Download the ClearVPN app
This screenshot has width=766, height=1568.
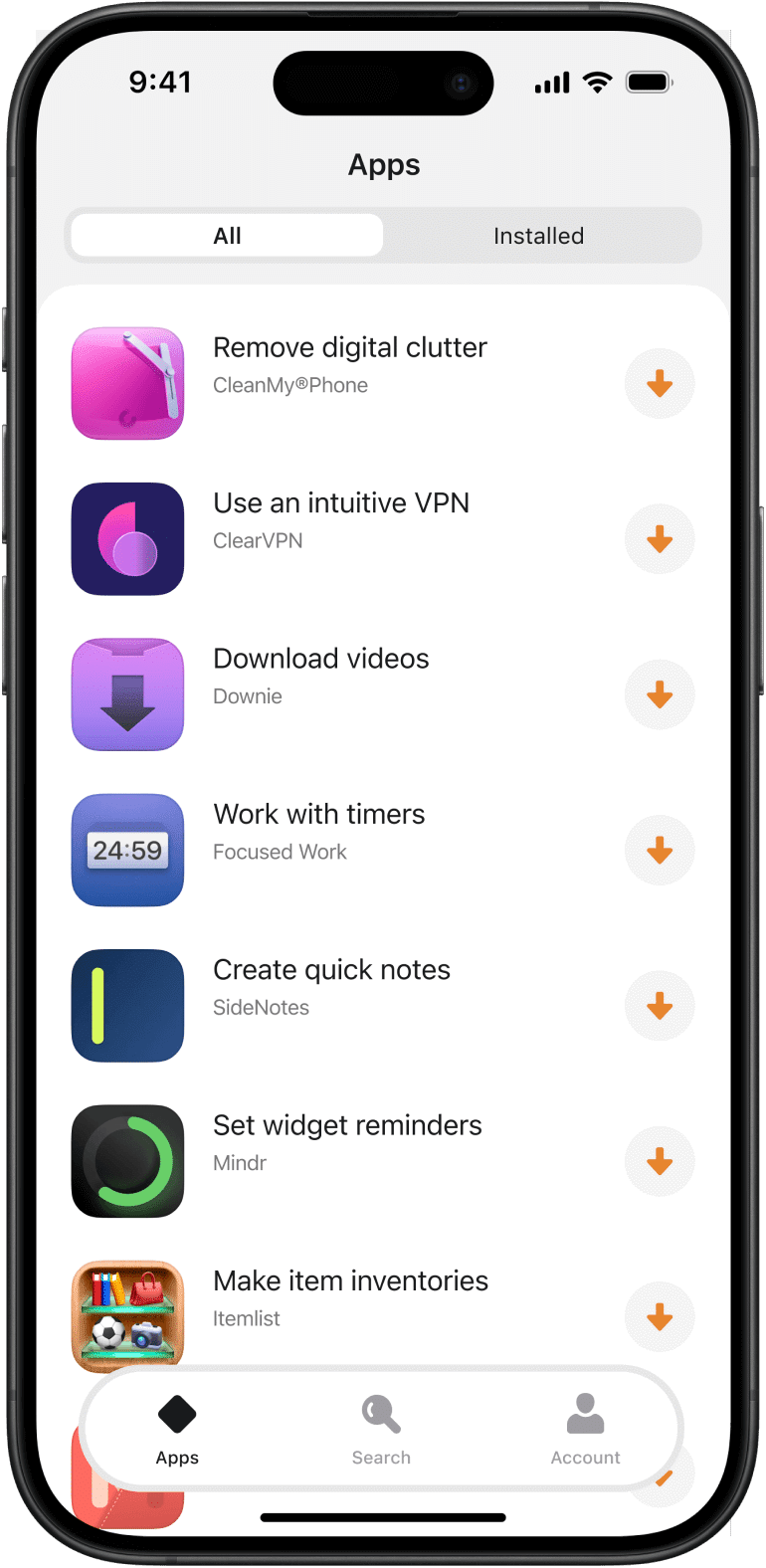[x=660, y=539]
